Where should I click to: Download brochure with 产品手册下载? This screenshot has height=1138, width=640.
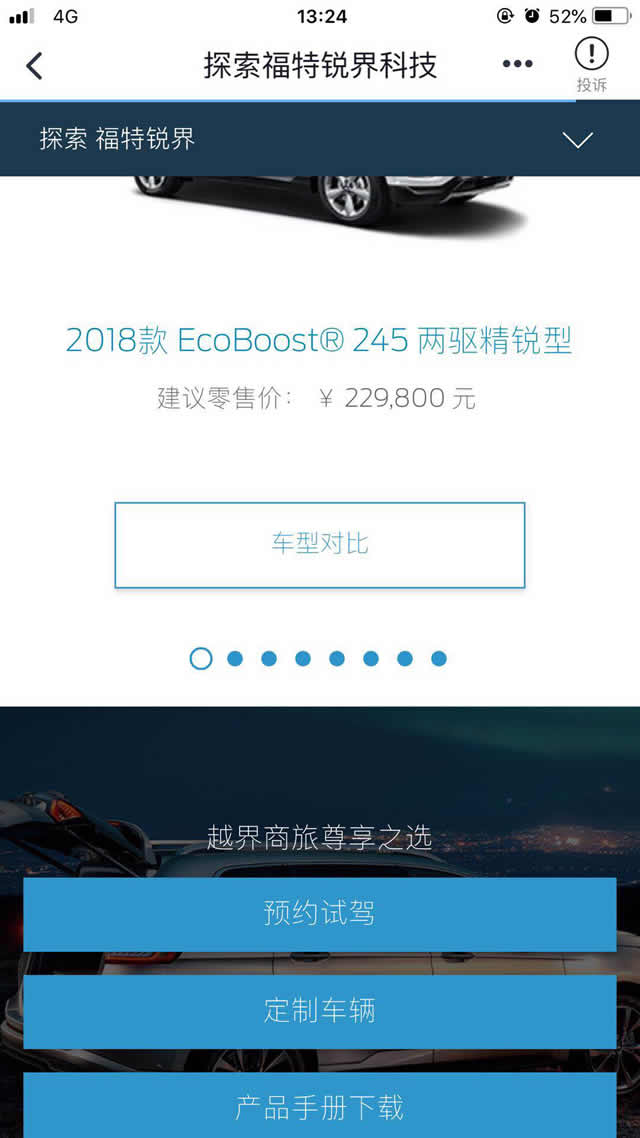(320, 1106)
